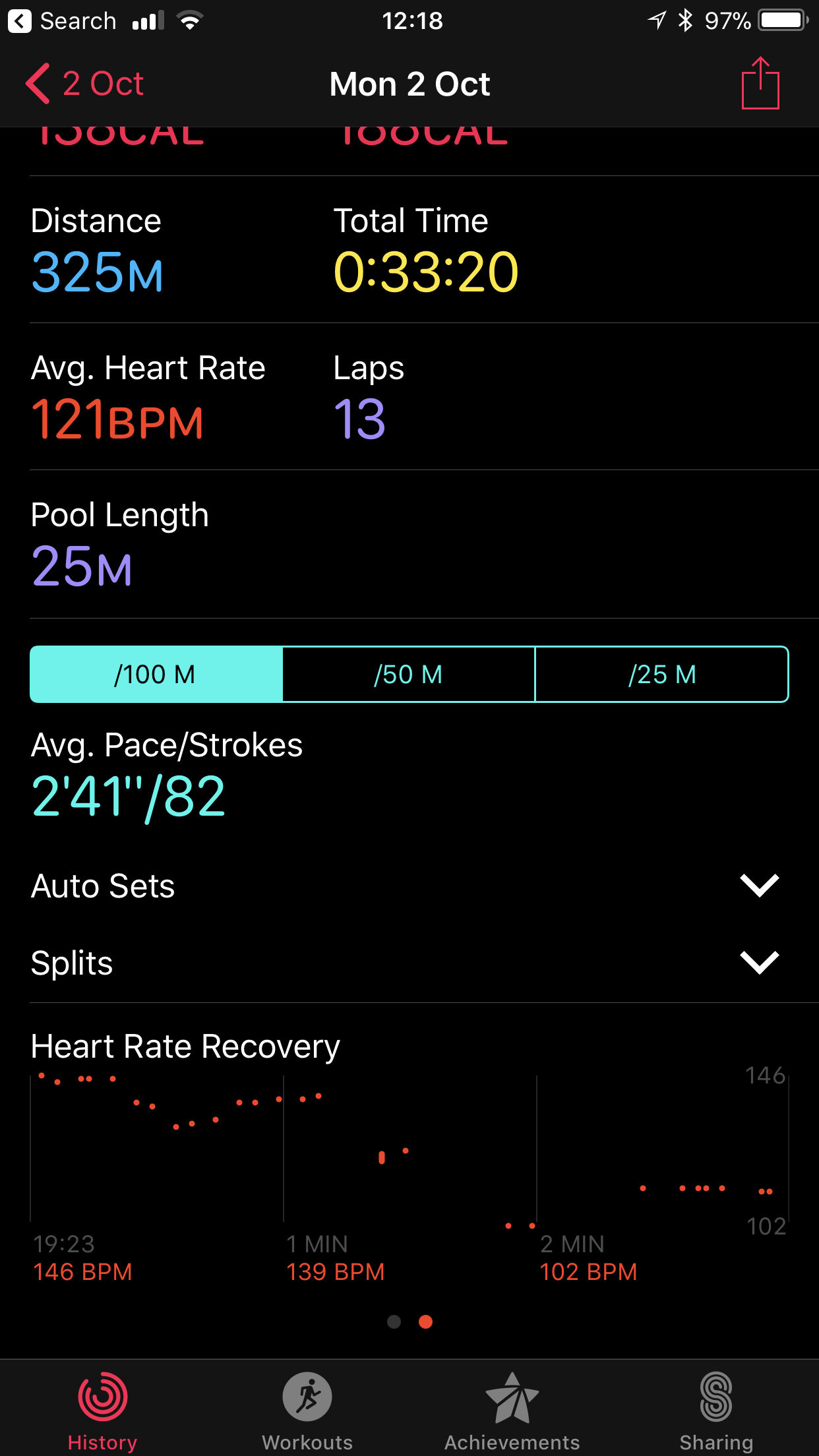Share this workout summary
This screenshot has height=1456, width=819.
[760, 84]
